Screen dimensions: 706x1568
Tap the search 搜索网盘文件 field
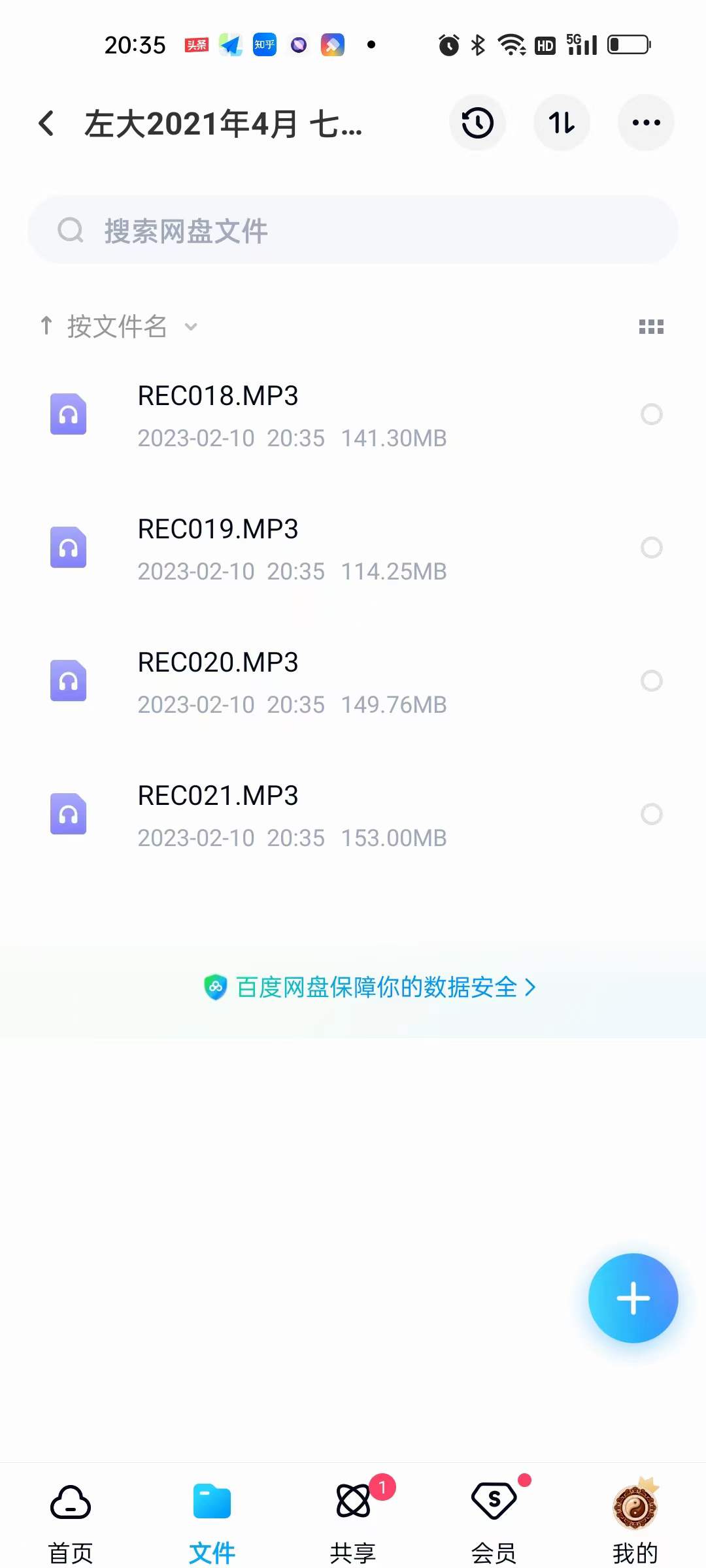(x=353, y=230)
